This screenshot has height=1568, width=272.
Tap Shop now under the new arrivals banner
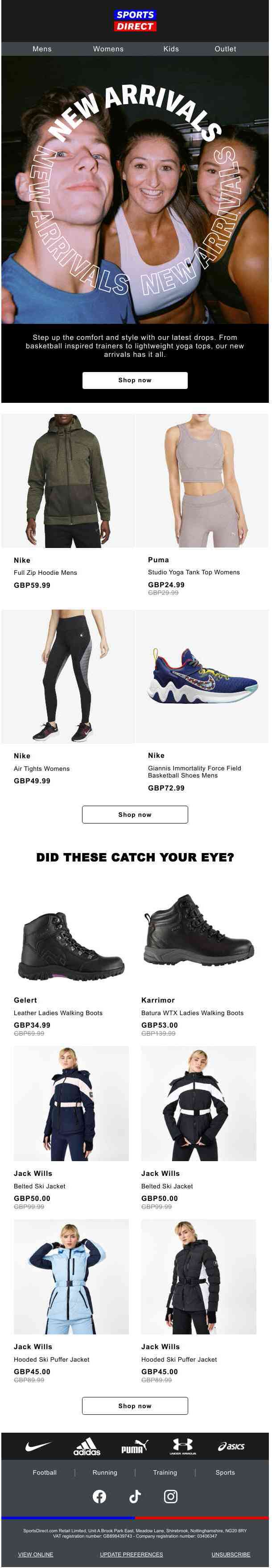pyautogui.click(x=135, y=380)
